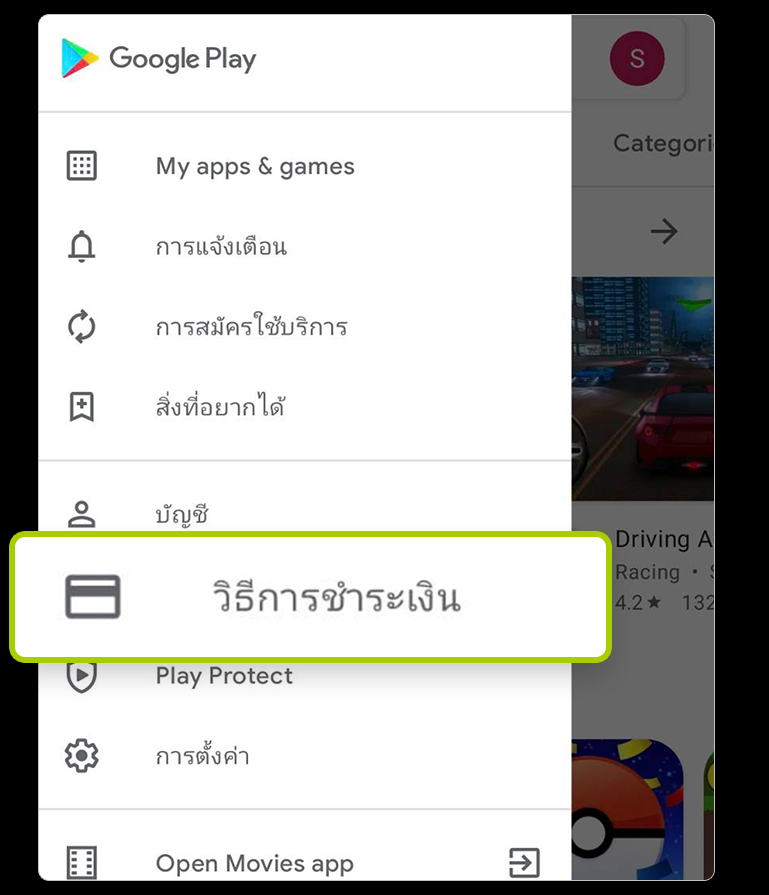Tap the S profile avatar

tap(636, 58)
